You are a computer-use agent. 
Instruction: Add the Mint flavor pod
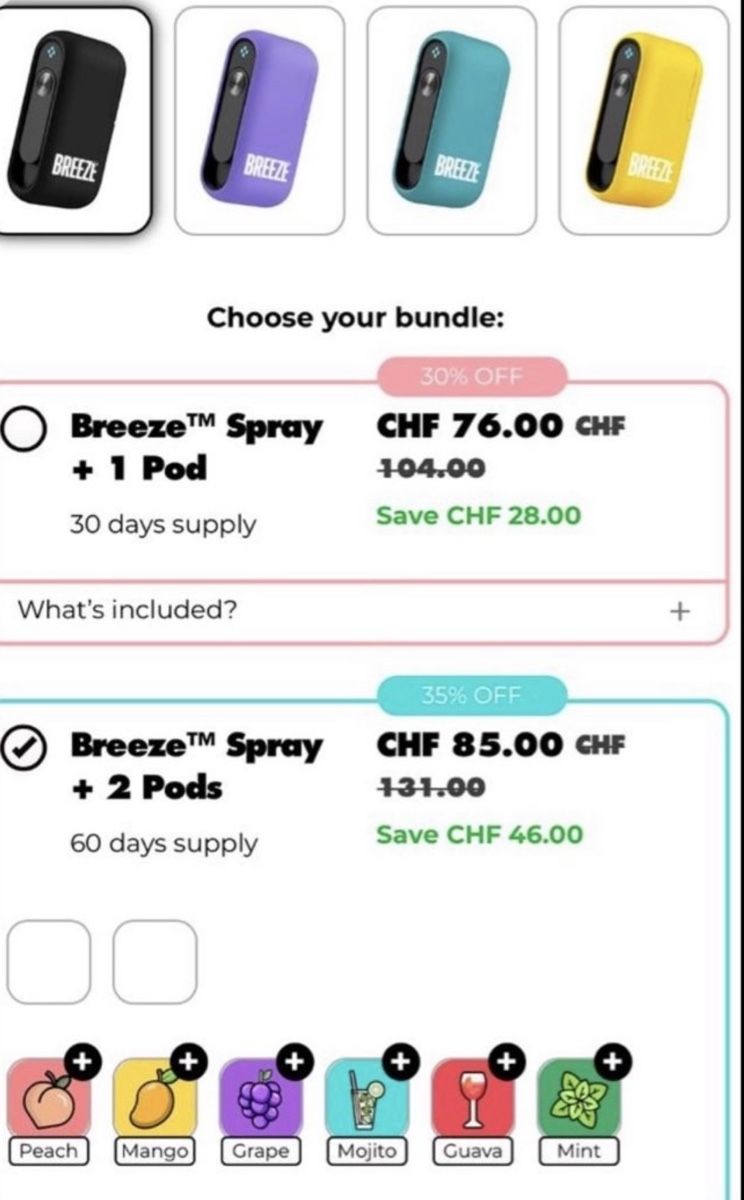pyautogui.click(x=579, y=1098)
